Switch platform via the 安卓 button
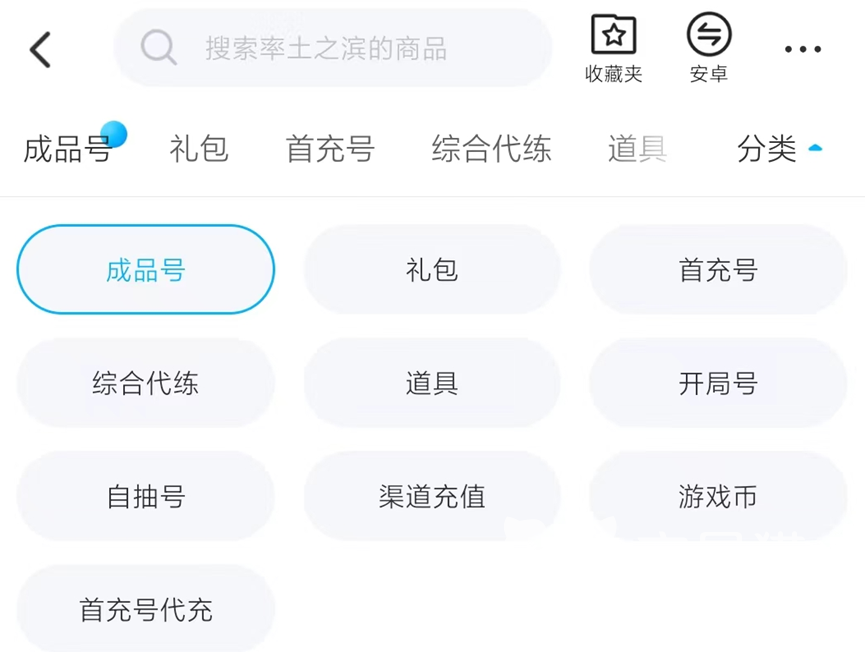 tap(709, 49)
